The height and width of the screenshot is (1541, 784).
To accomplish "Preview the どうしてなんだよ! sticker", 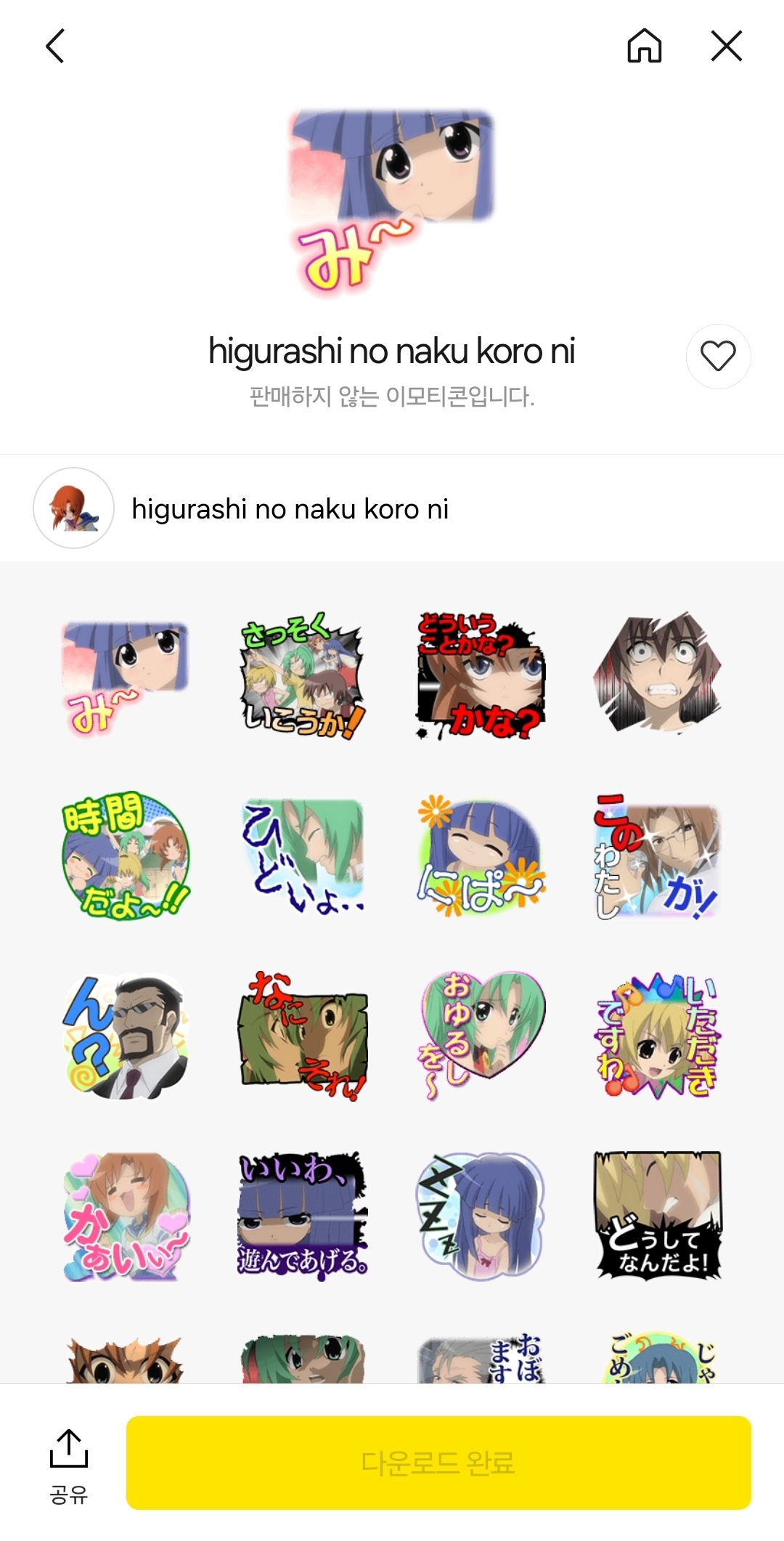I will point(658,1214).
